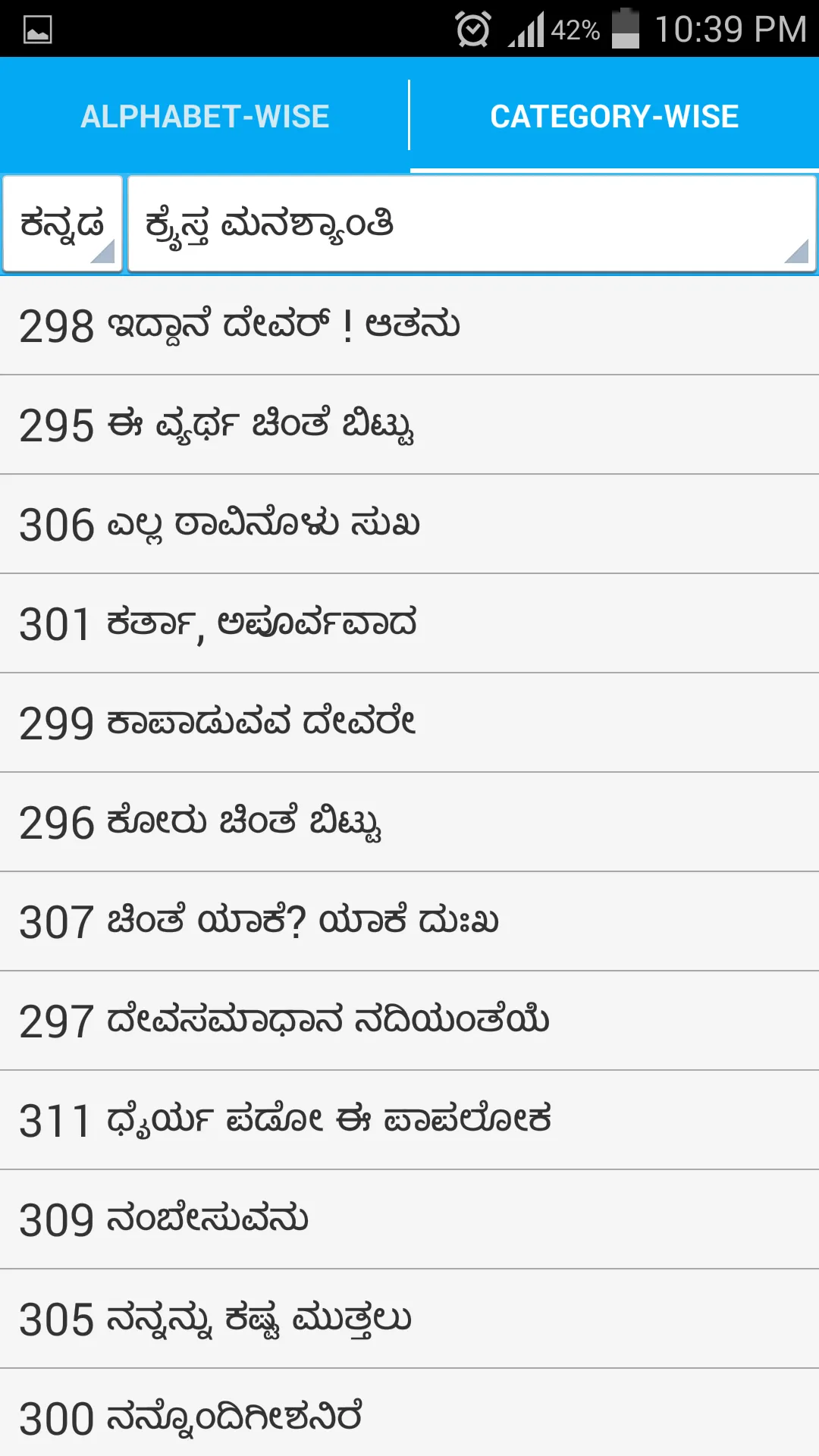Viewport: 819px width, 1456px height.
Task: Open hymn 306 ಎಲ್ಲ ಠಾವಿನೊಳು ಸುಖ
Action: click(x=409, y=524)
